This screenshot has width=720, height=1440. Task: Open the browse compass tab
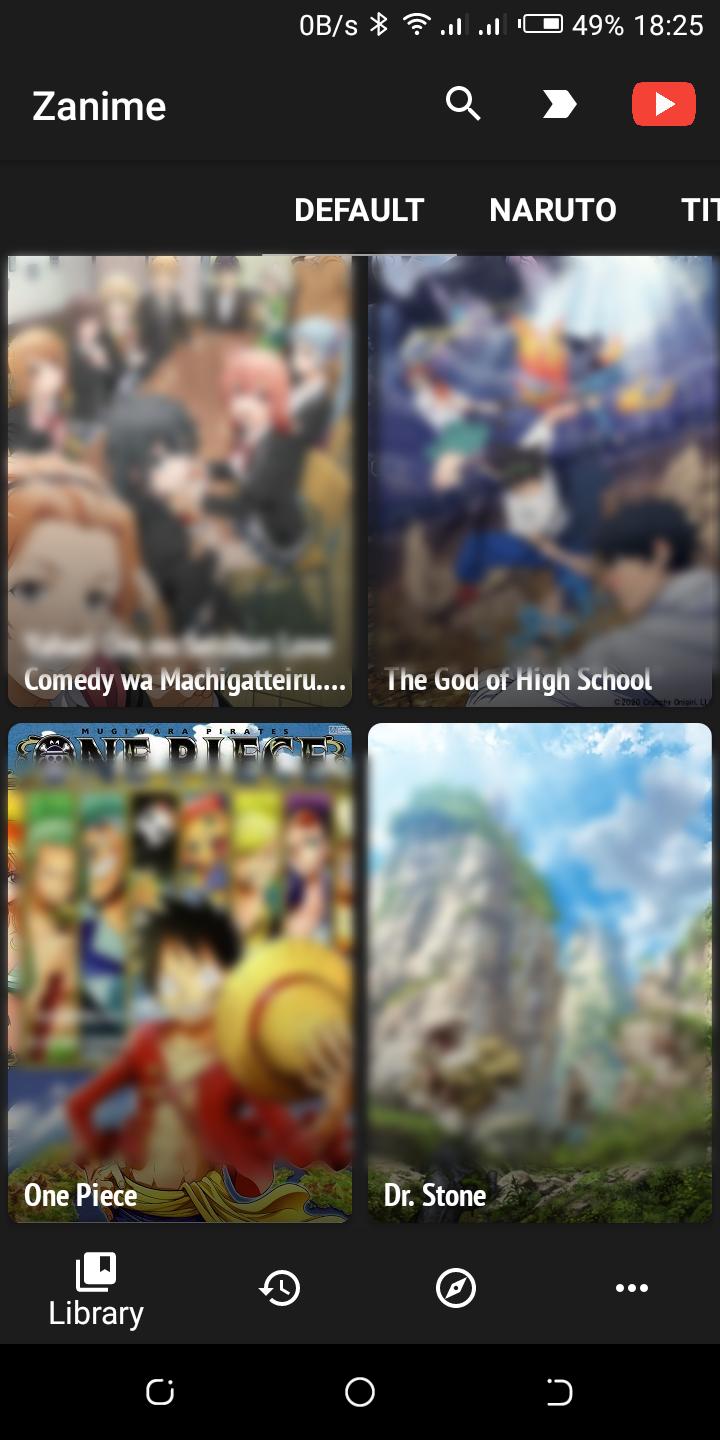(x=456, y=1288)
